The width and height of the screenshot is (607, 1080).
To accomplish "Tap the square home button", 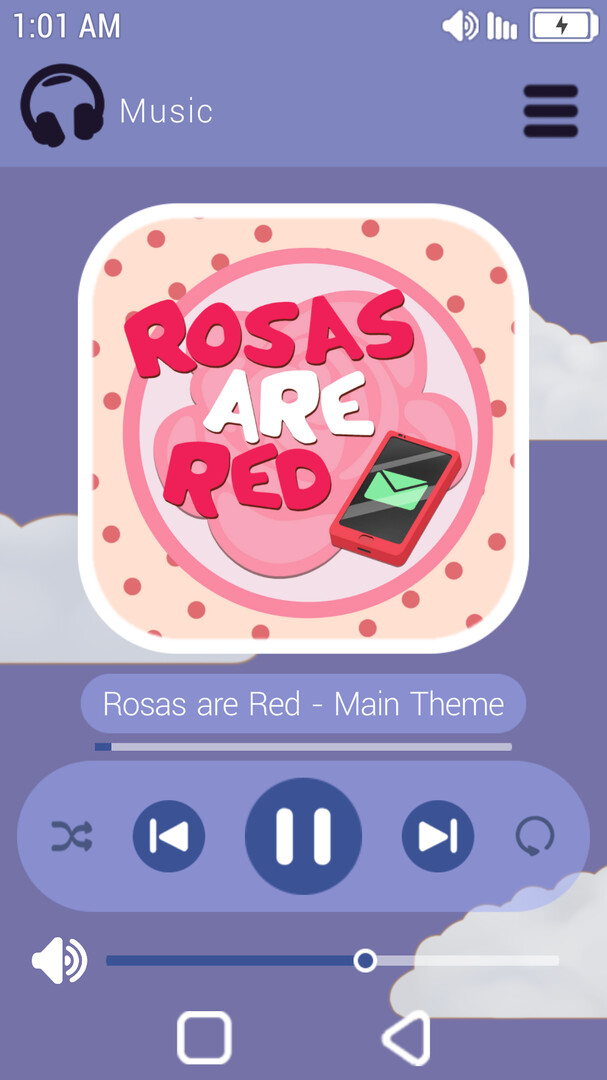I will tap(204, 1037).
